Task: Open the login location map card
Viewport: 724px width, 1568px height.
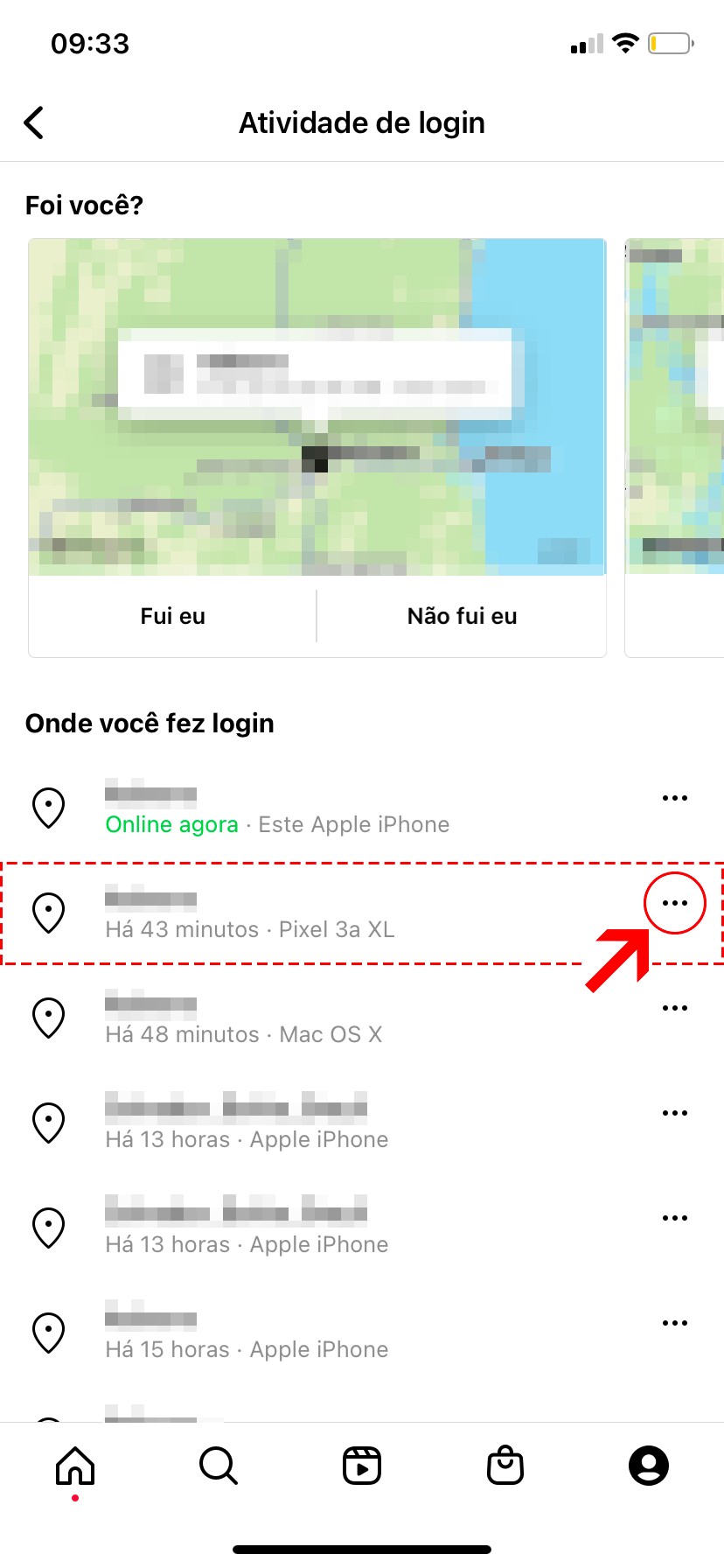Action: click(317, 407)
